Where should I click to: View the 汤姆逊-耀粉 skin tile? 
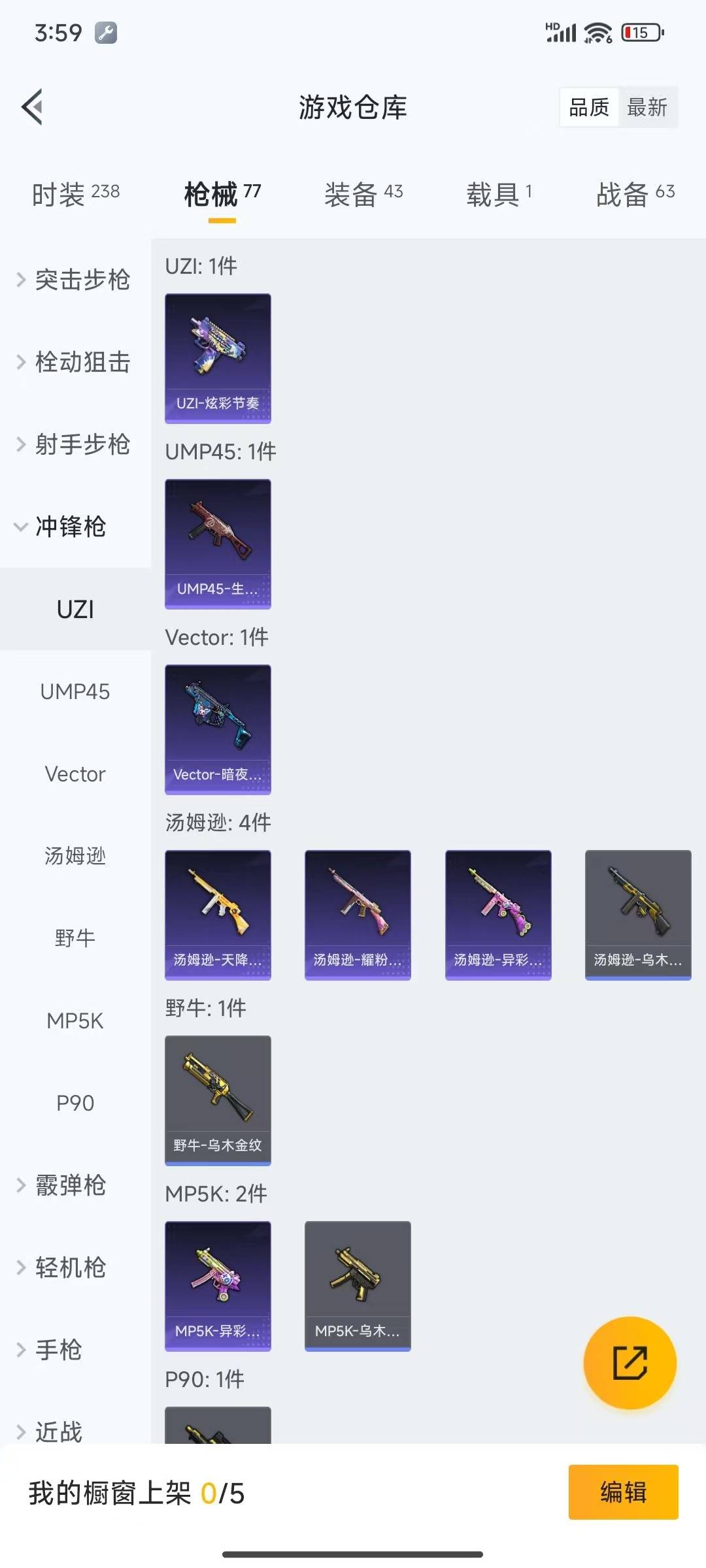[358, 915]
